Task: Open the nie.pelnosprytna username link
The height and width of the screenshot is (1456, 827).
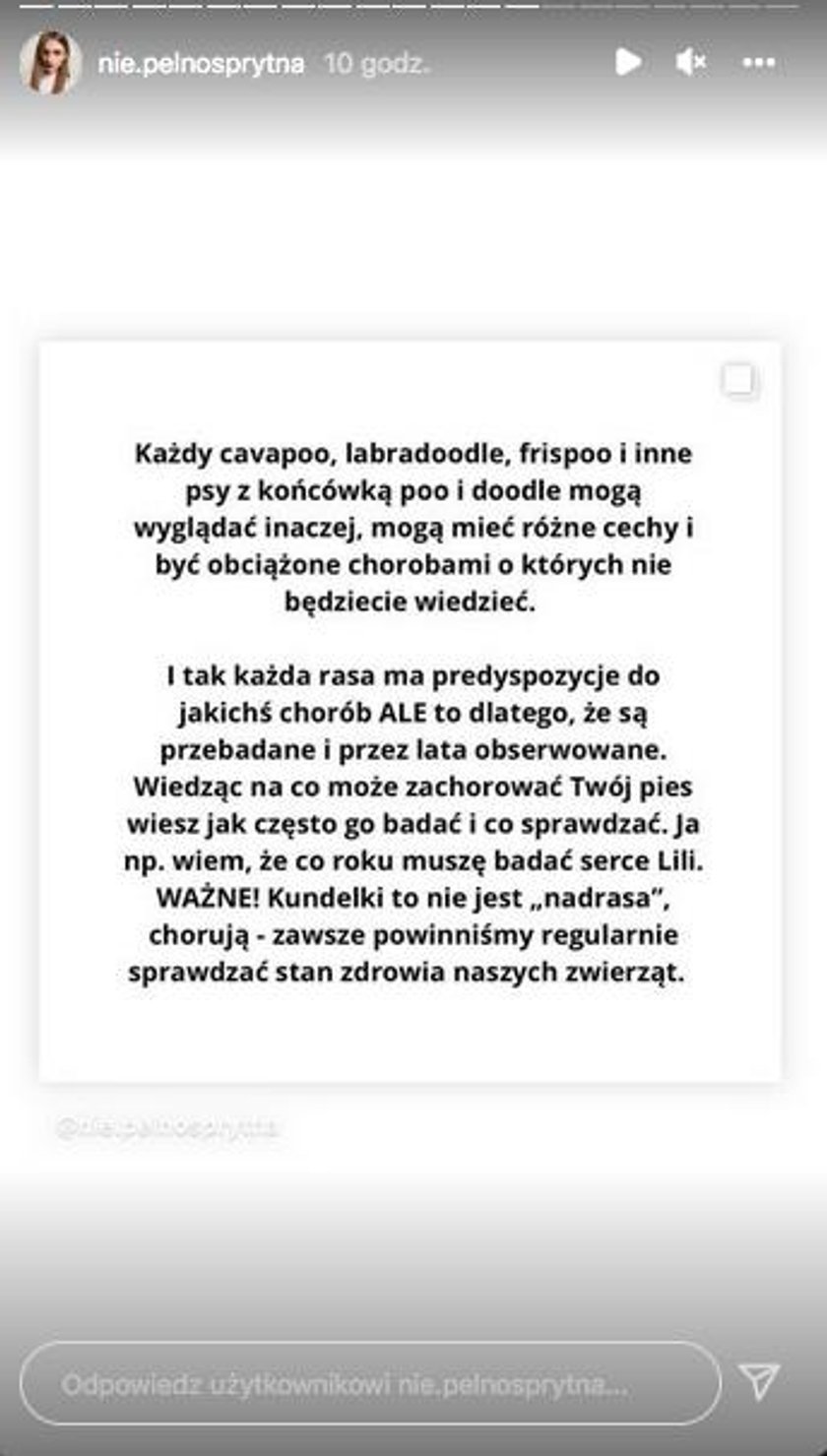Action: coord(202,64)
